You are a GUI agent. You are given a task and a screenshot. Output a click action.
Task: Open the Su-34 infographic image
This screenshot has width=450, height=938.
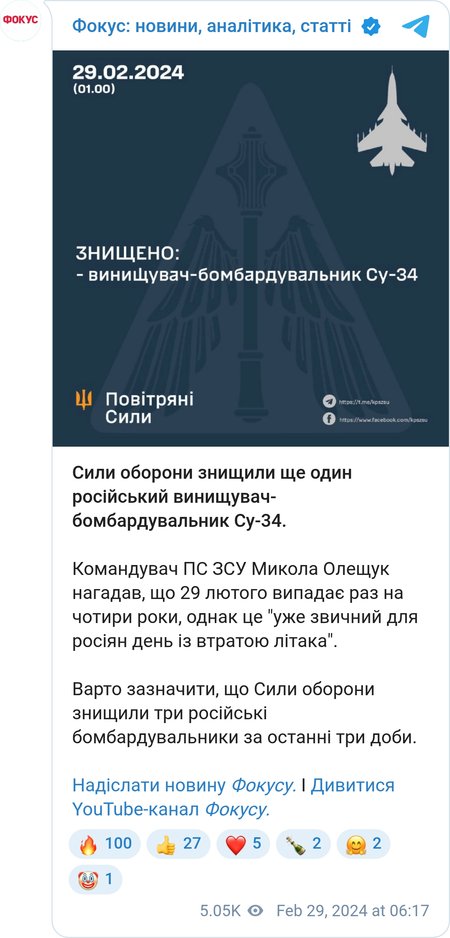251,248
